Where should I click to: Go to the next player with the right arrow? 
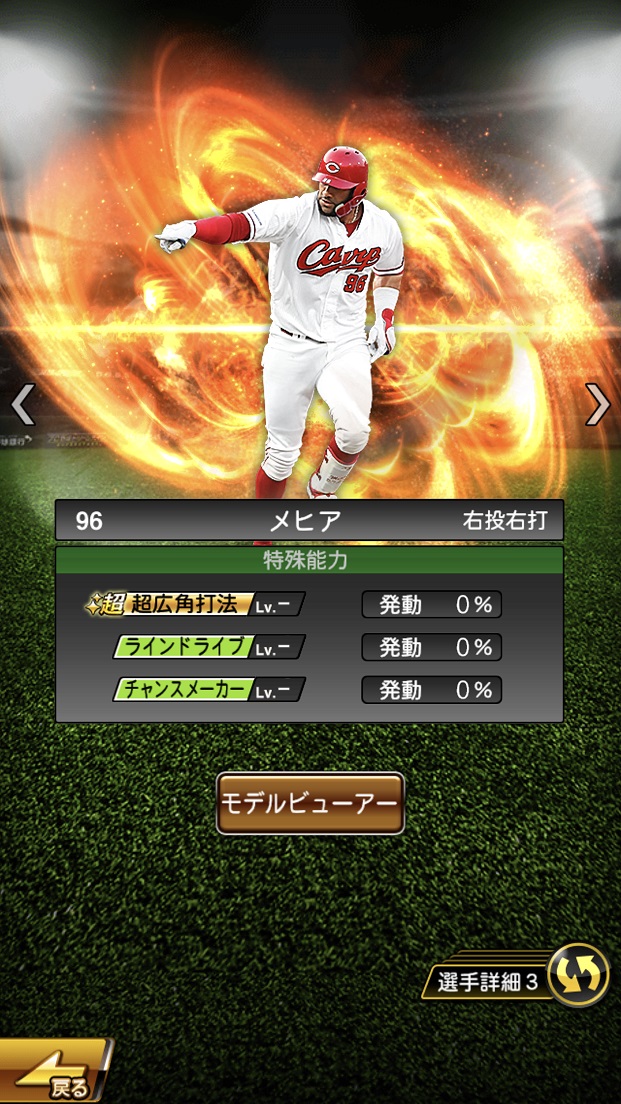597,404
